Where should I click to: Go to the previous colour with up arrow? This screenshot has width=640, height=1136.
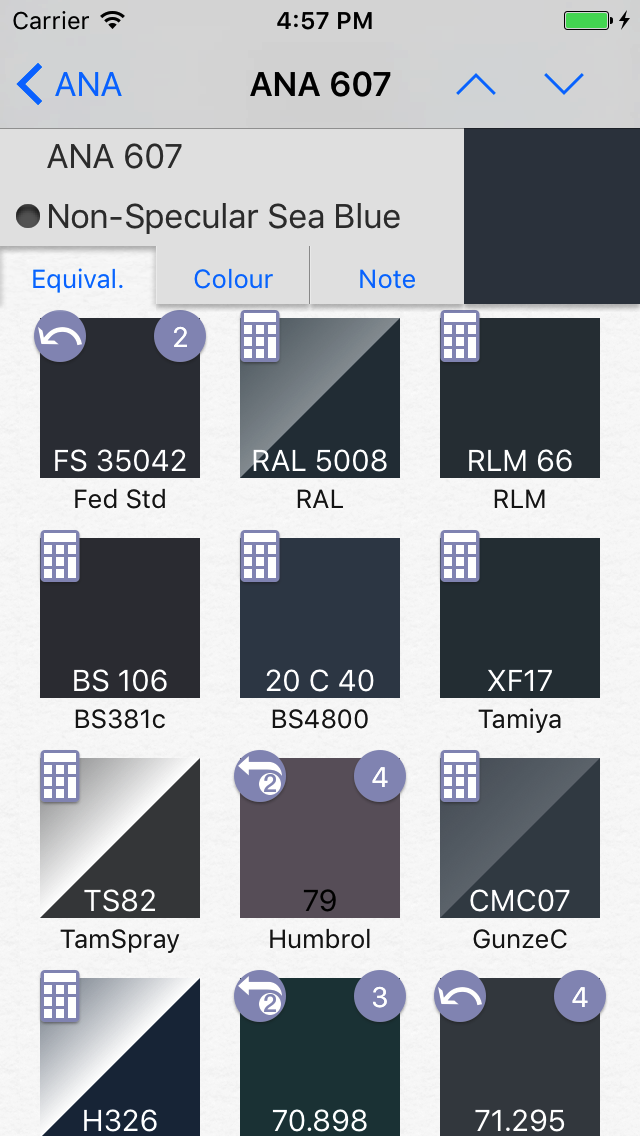tap(476, 85)
